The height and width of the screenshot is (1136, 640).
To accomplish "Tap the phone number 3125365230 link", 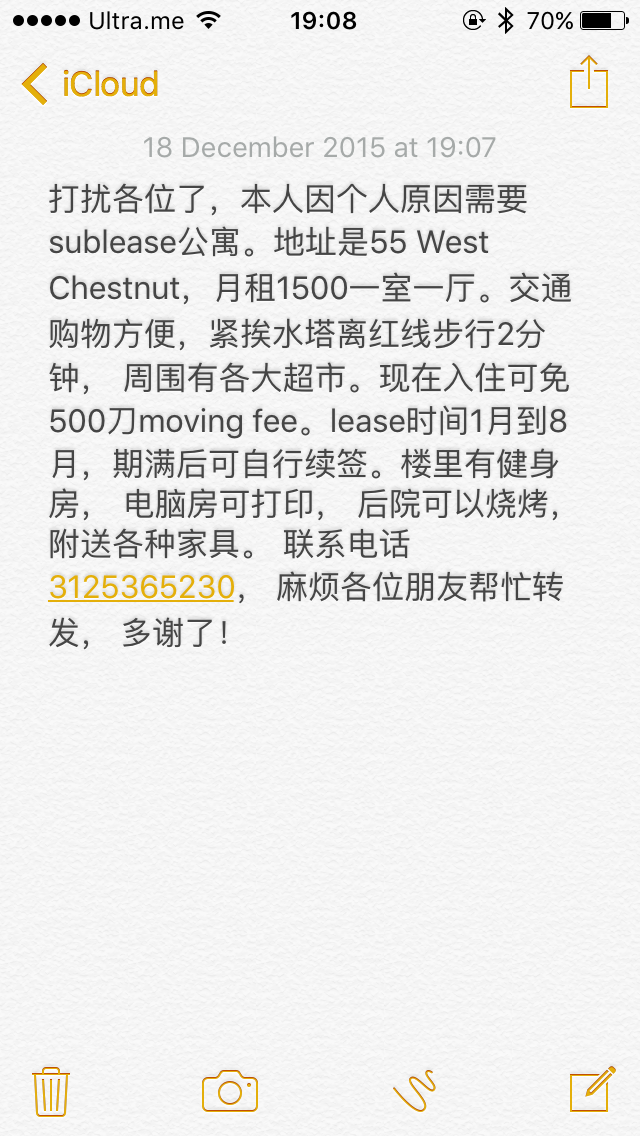I will (141, 587).
